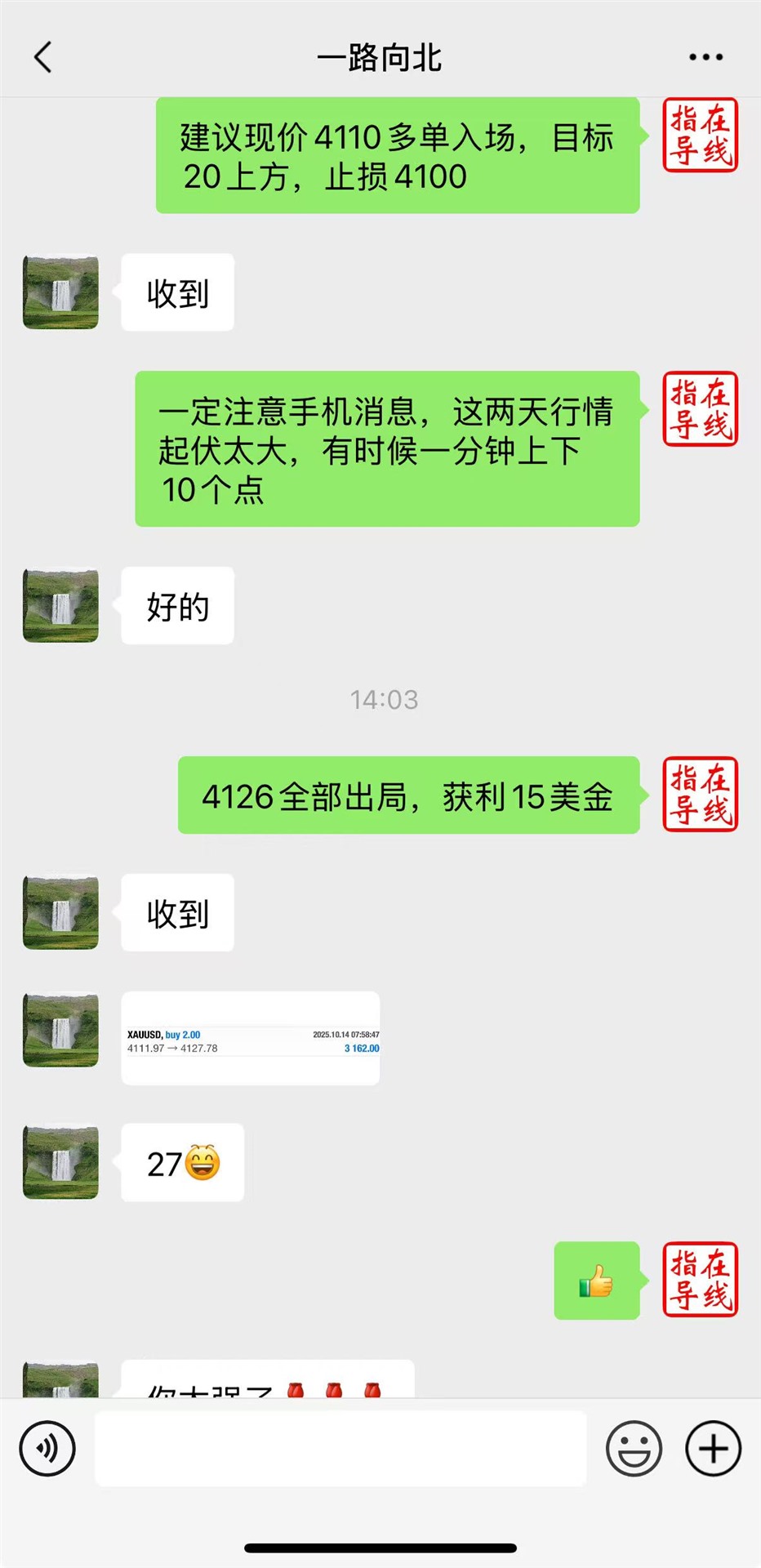The width and height of the screenshot is (761, 1568).
Task: Go back from the 一路向北 chat
Action: [43, 57]
